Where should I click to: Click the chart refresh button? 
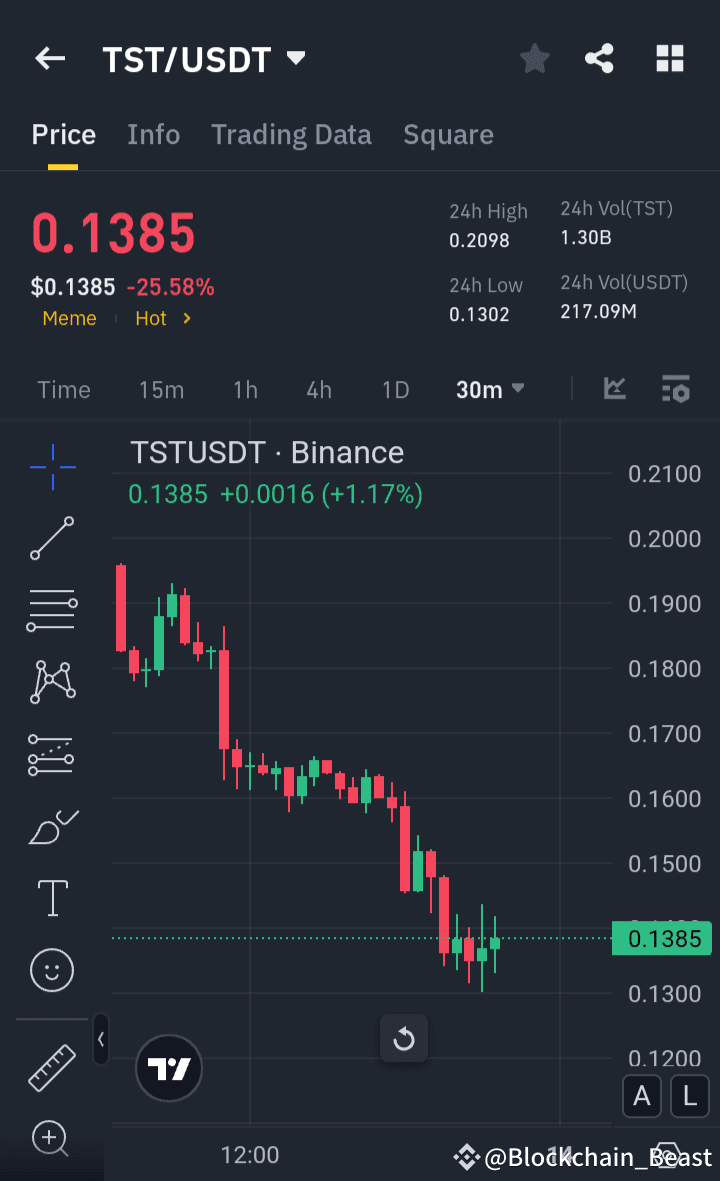click(x=404, y=1039)
